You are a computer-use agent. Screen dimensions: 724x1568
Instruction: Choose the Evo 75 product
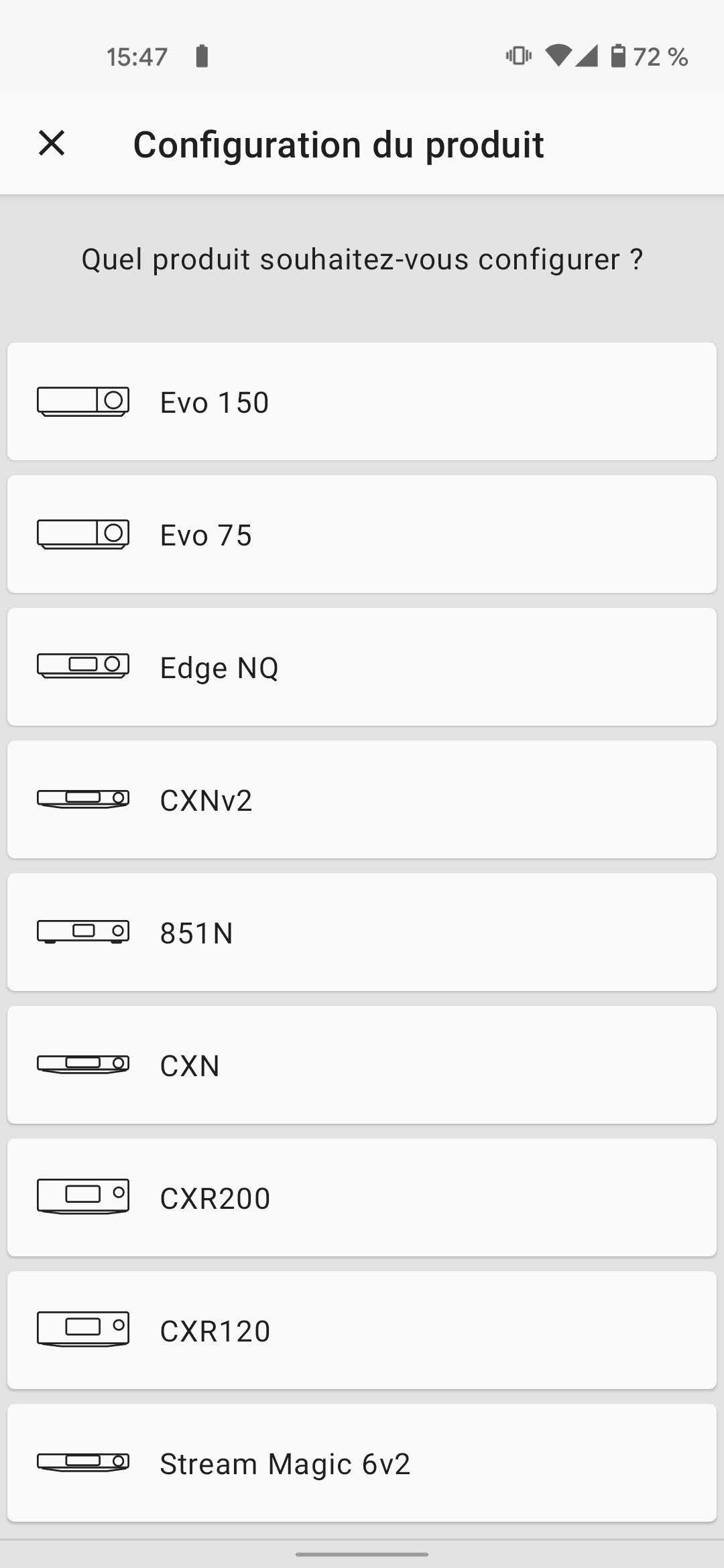362,534
